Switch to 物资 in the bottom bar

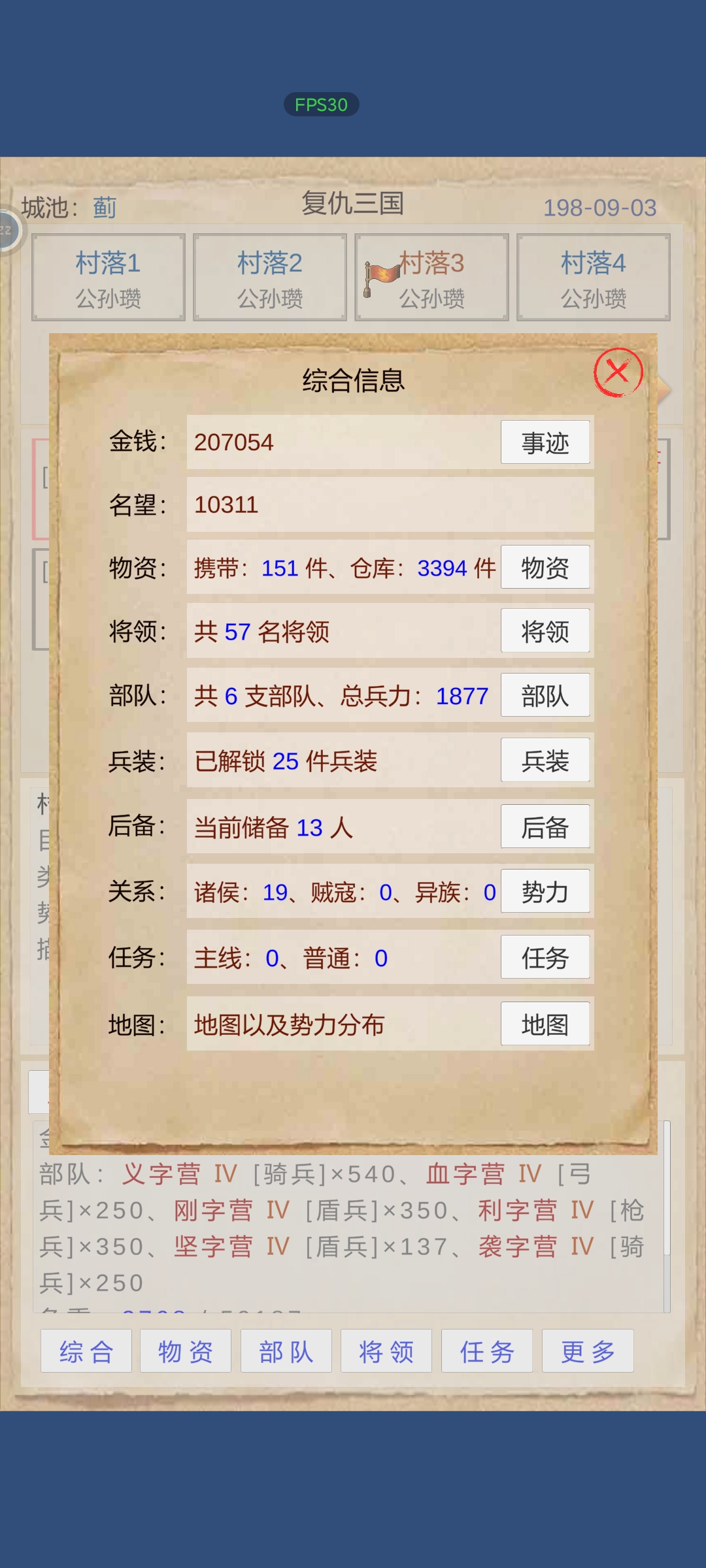click(186, 1351)
